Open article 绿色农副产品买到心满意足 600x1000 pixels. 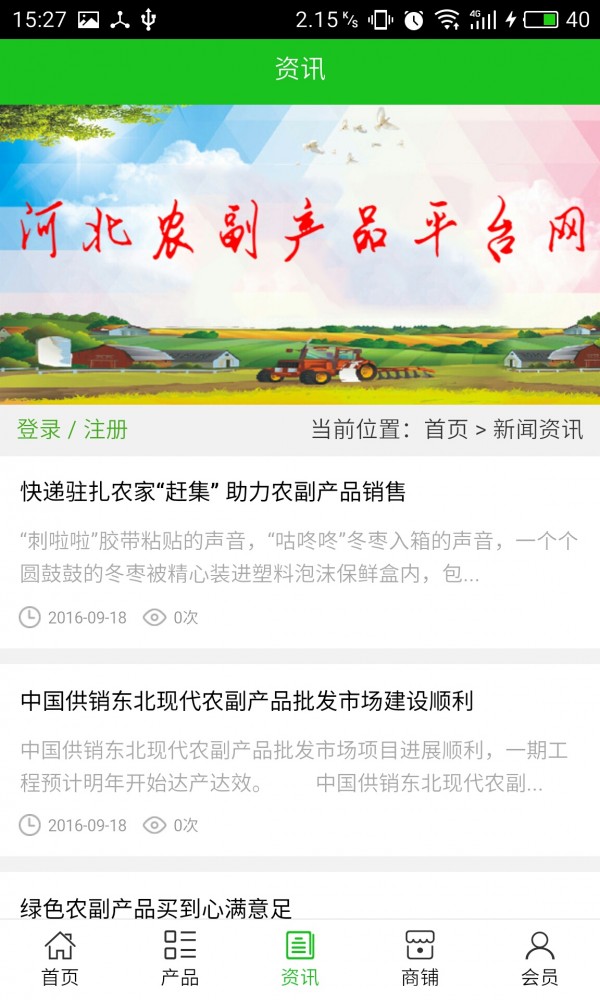[156, 907]
